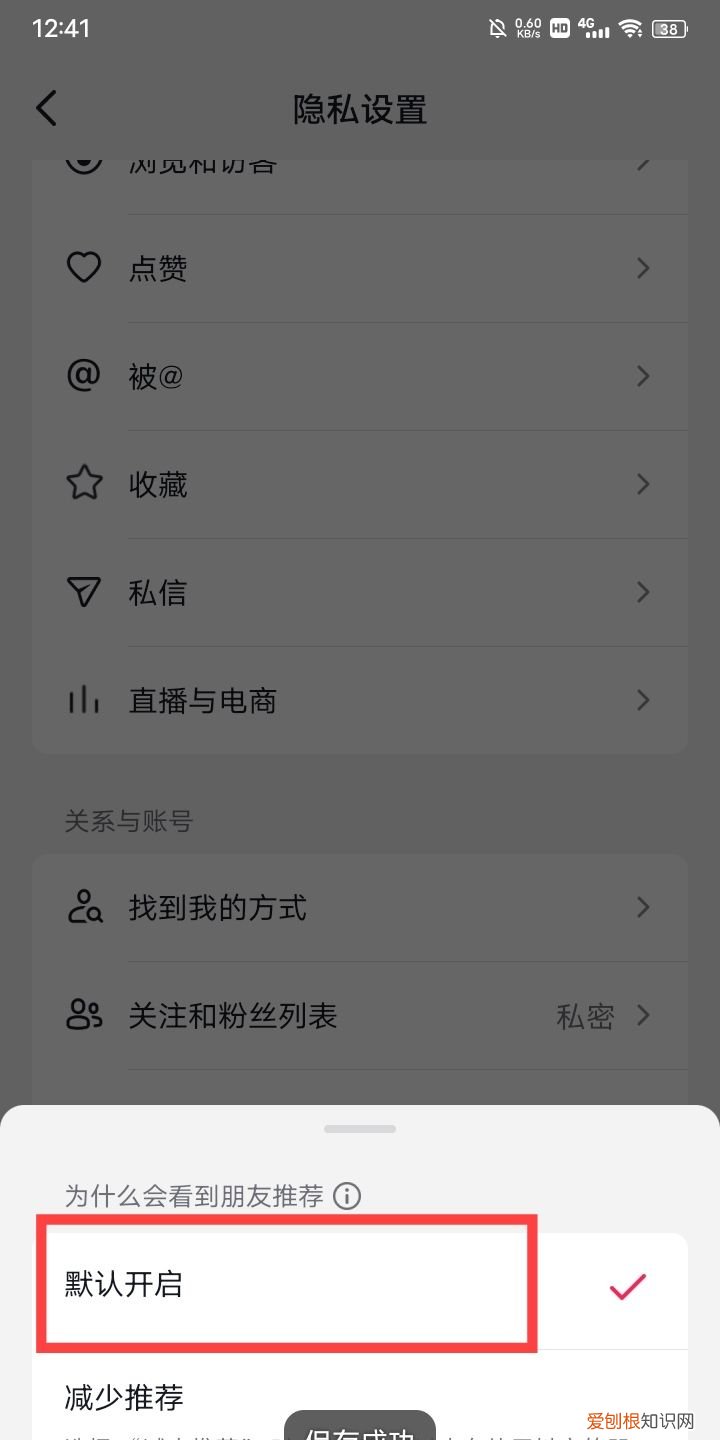Screen dimensions: 720x1440
Task: Expand the 直播与电商 chevron
Action: tap(643, 700)
